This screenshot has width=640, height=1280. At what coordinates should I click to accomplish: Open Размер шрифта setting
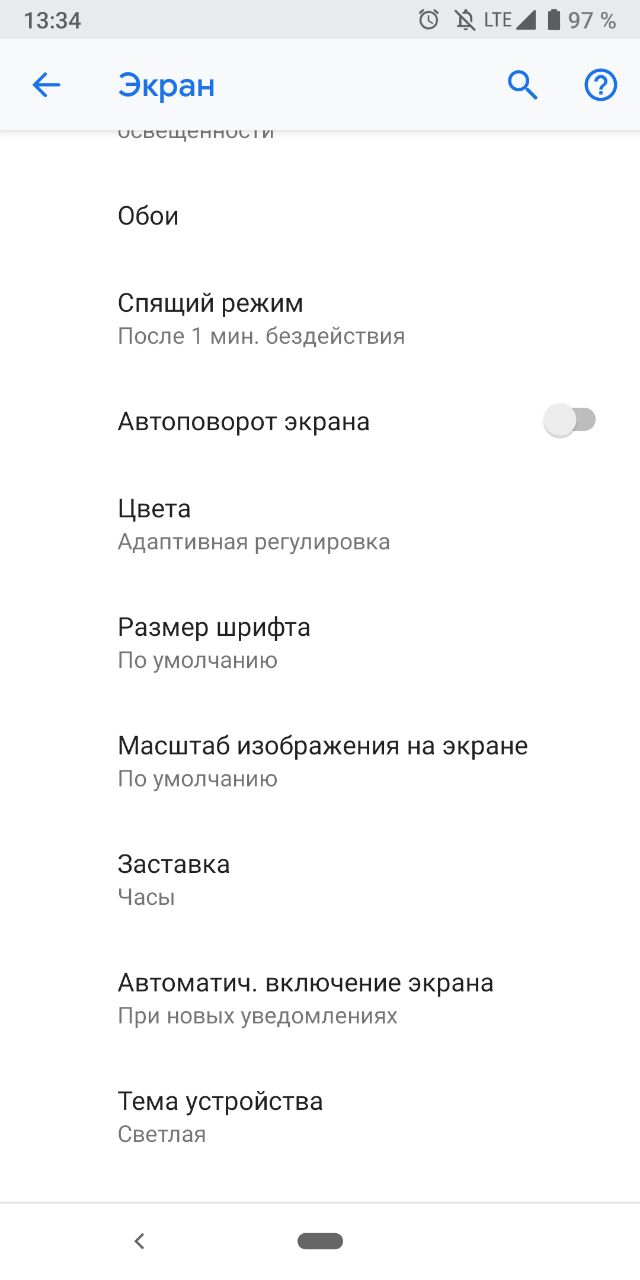tap(320, 643)
